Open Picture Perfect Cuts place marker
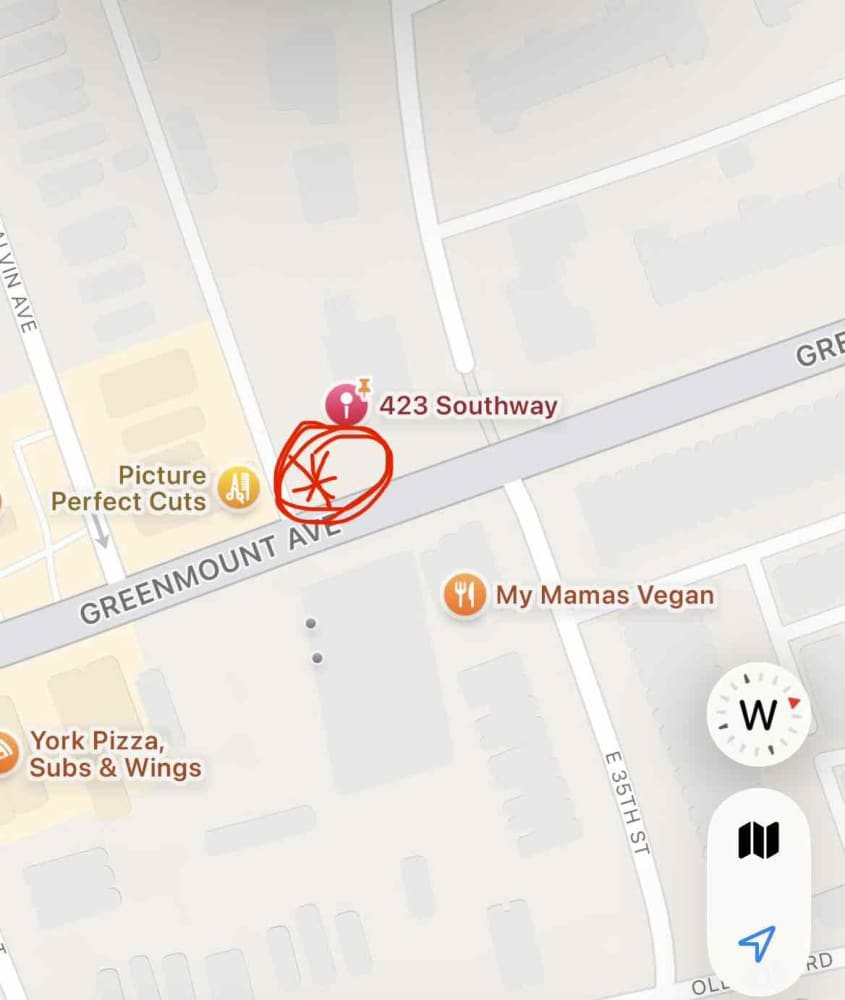Viewport: 845px width, 1000px height. pyautogui.click(x=239, y=487)
